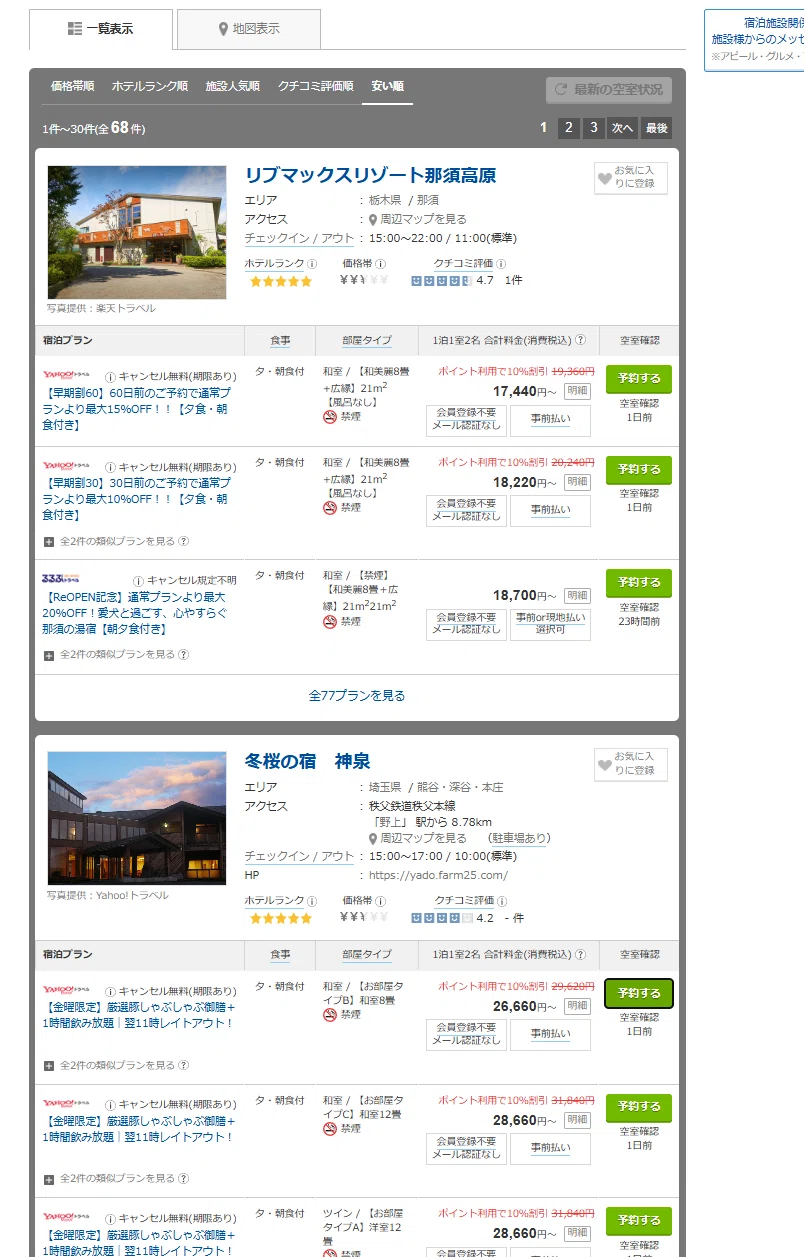Sort by クチコミ評価順
Image resolution: width=804 pixels, height=1257 pixels.
[x=315, y=87]
